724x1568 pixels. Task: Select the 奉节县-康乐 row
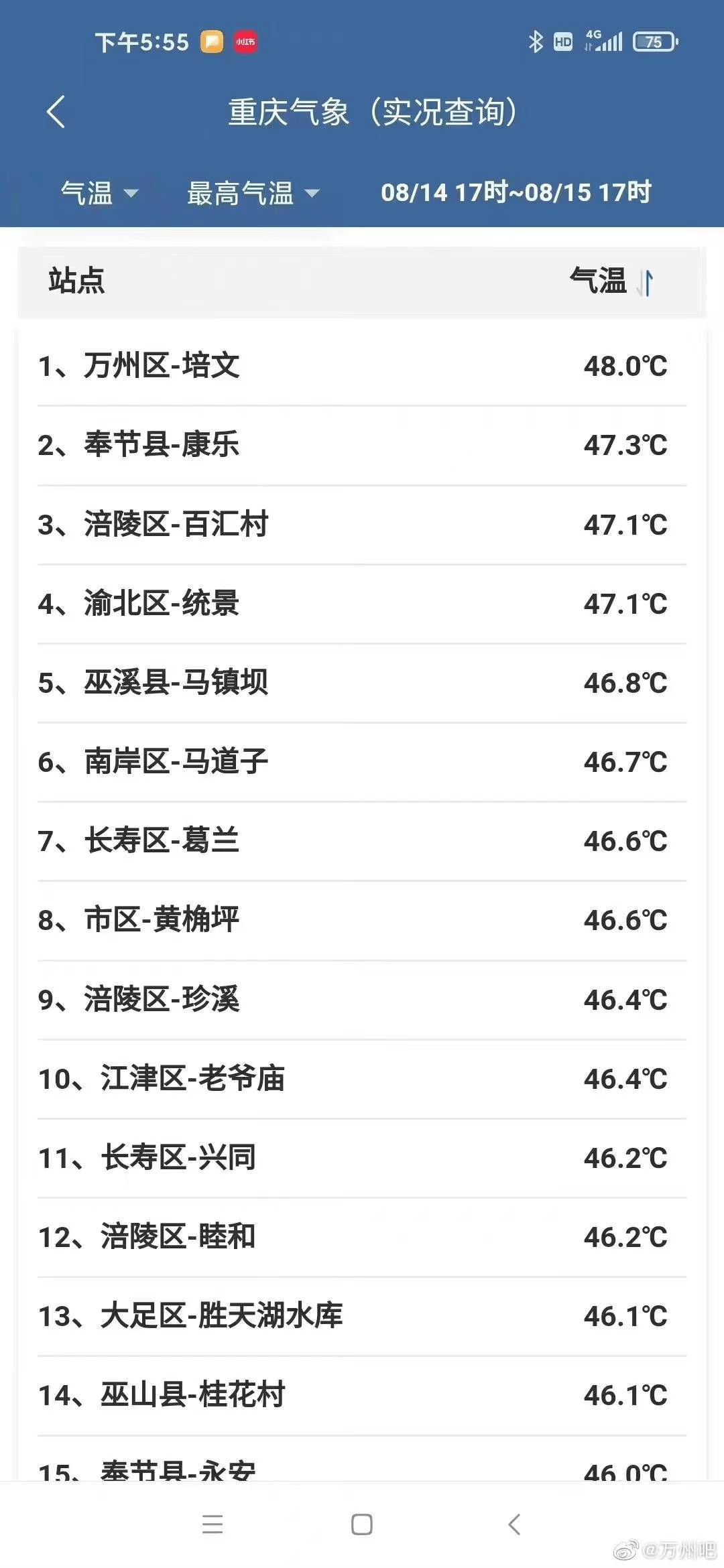tap(362, 446)
